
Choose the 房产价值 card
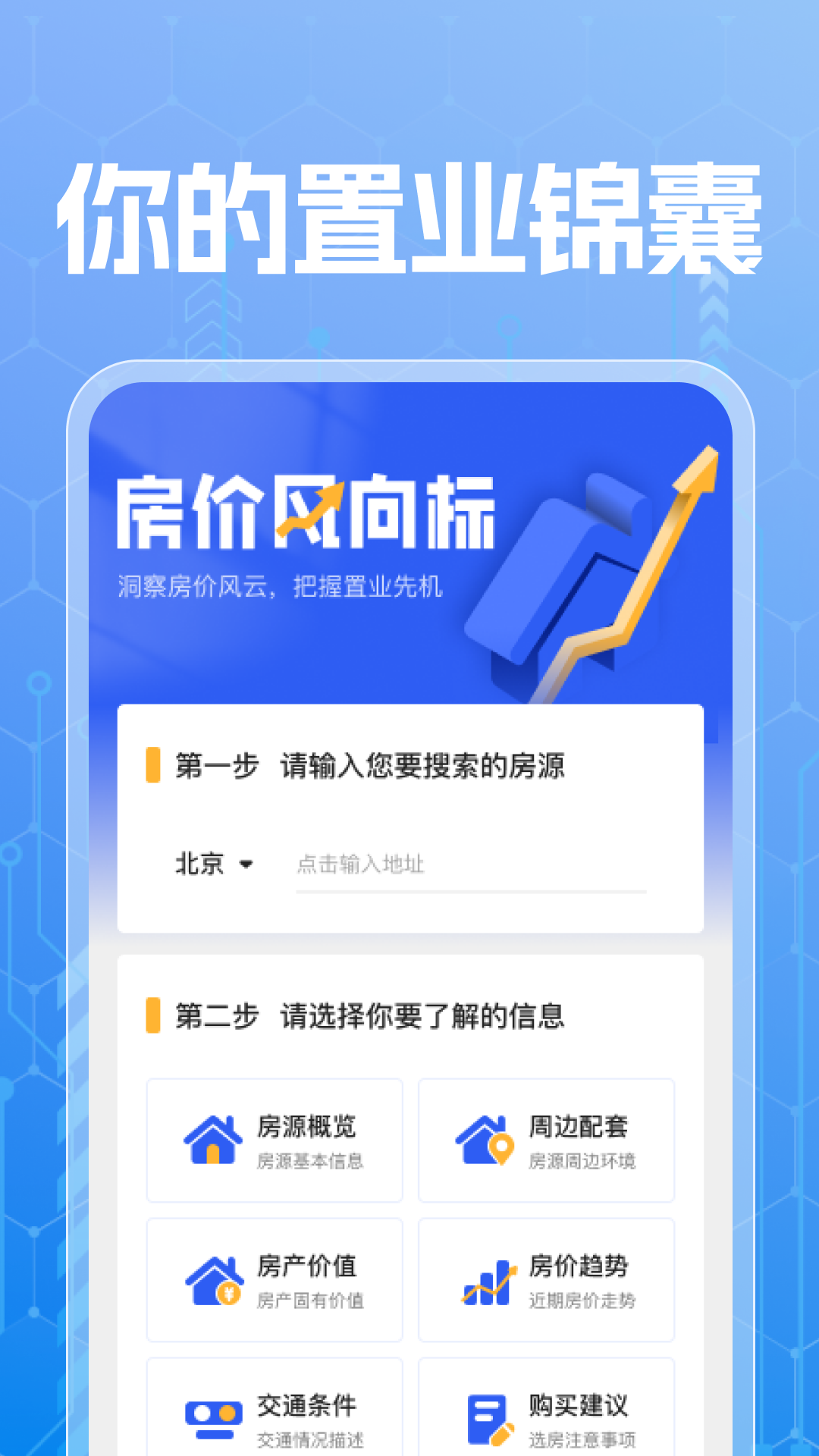pyautogui.click(x=275, y=1279)
